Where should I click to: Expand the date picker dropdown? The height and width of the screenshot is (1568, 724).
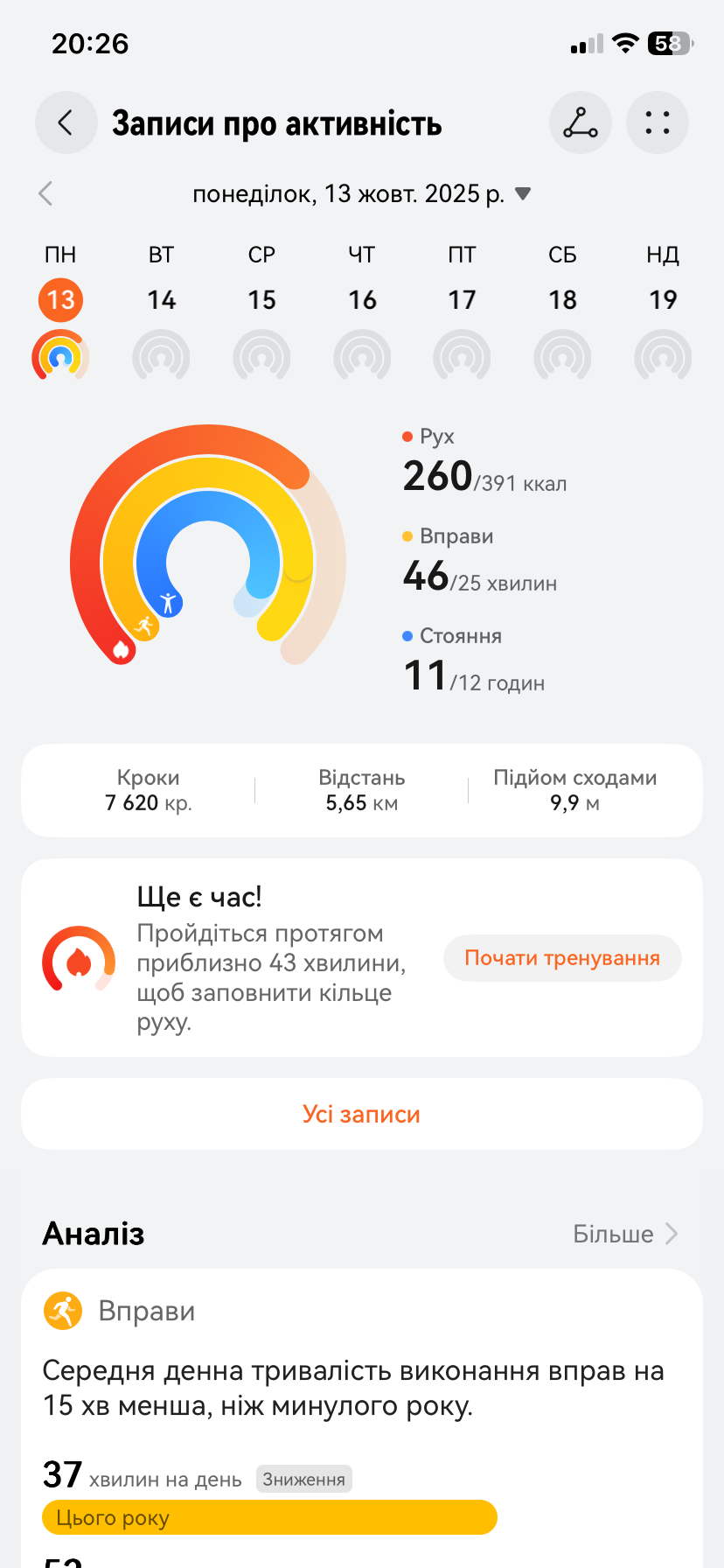pos(523,193)
